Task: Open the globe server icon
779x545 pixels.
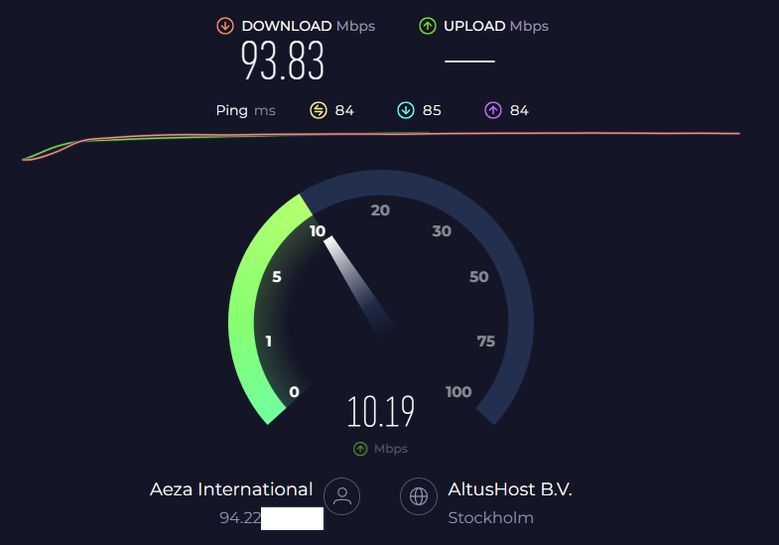Action: (x=418, y=496)
